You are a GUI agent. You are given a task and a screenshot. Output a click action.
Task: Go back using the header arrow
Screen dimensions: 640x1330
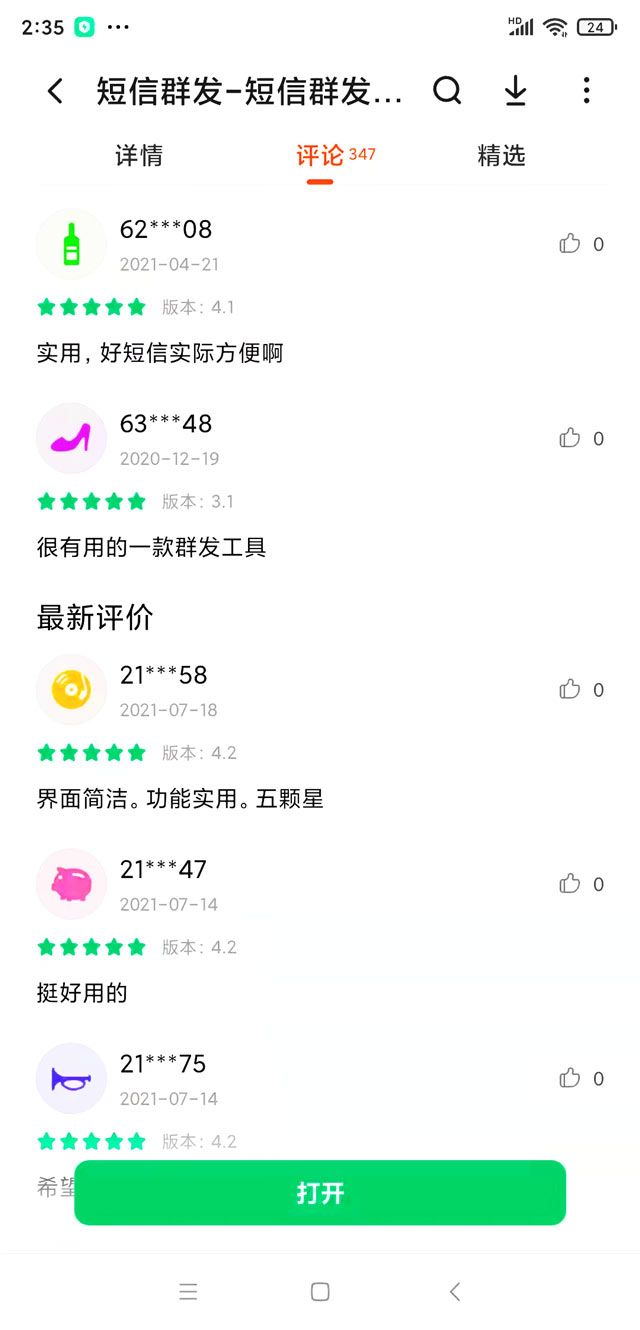tap(56, 92)
